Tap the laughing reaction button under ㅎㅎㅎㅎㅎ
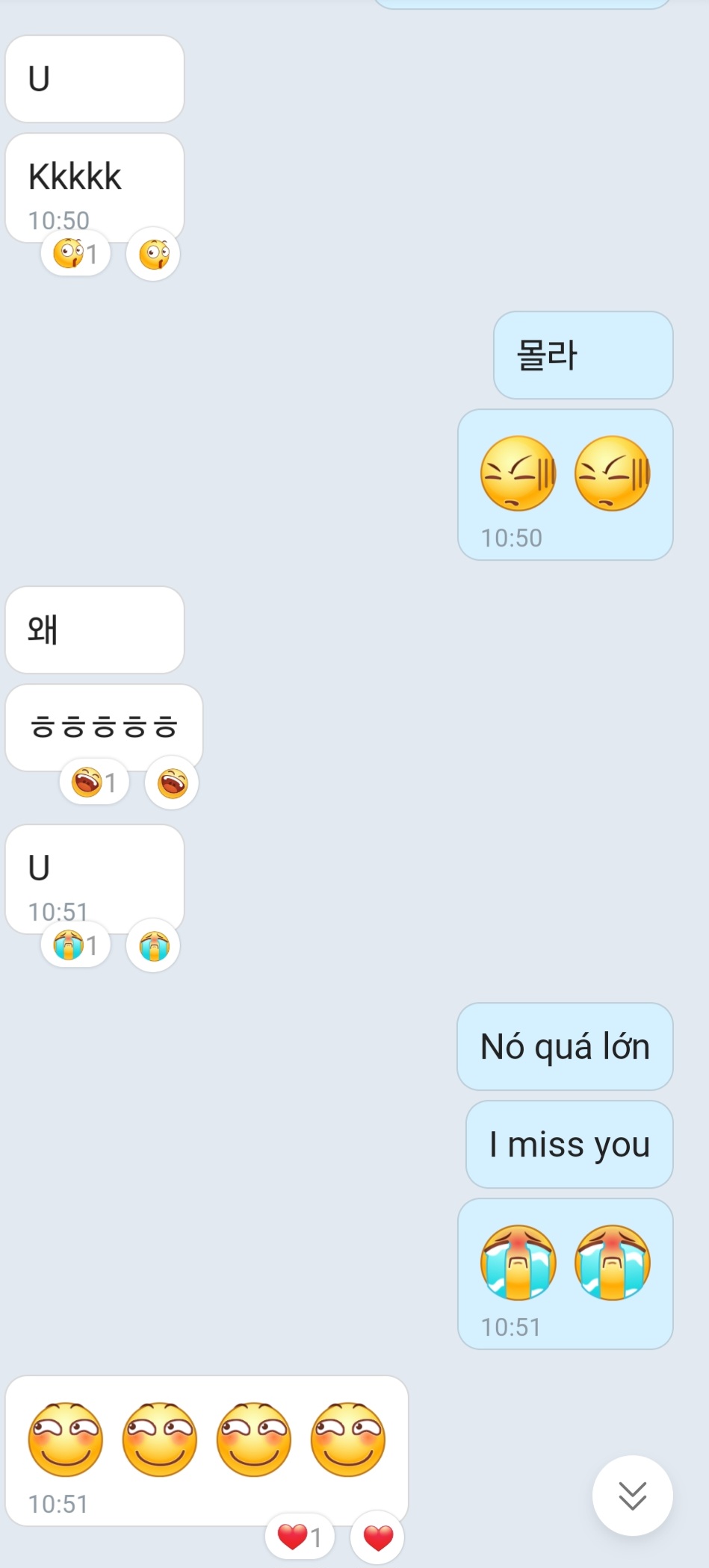 point(172,783)
